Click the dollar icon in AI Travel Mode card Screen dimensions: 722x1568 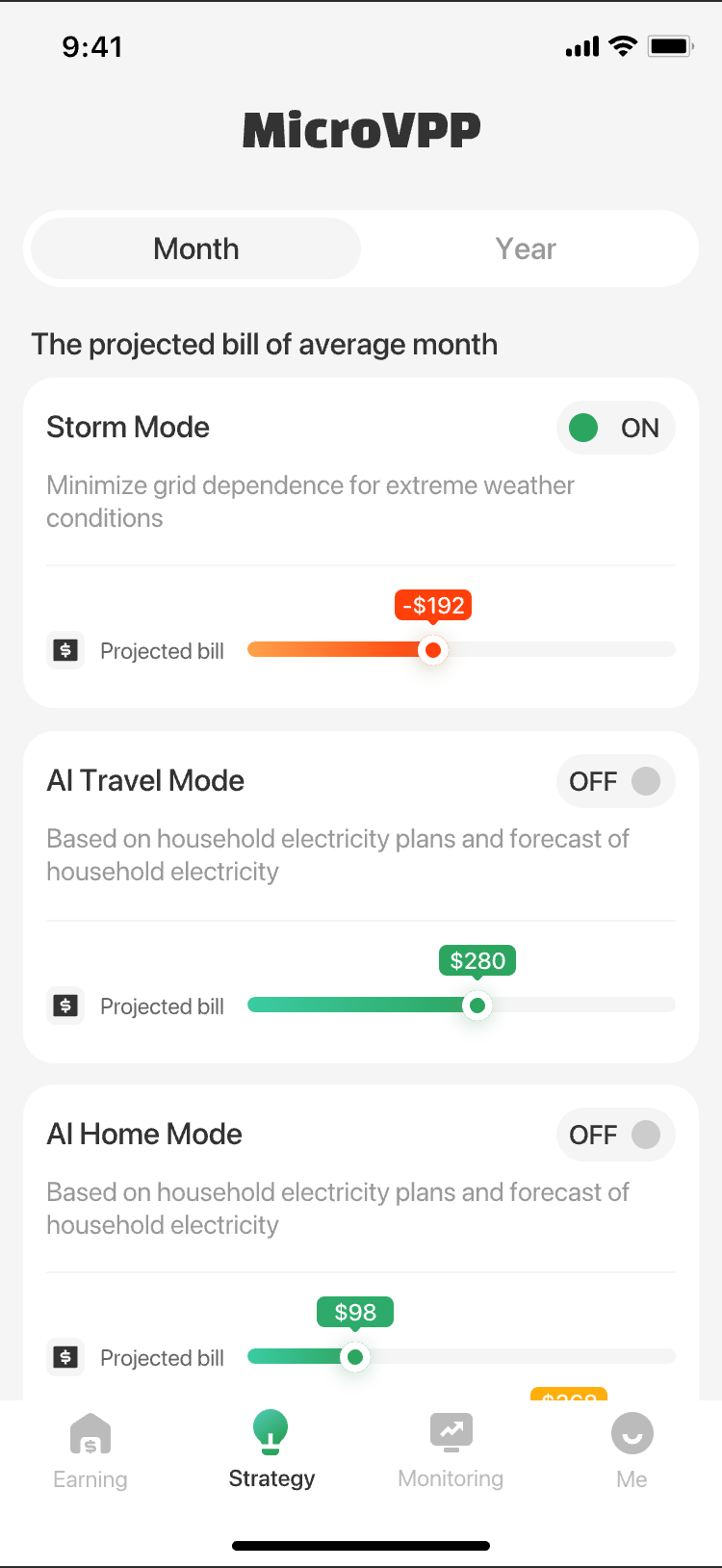[64, 1005]
